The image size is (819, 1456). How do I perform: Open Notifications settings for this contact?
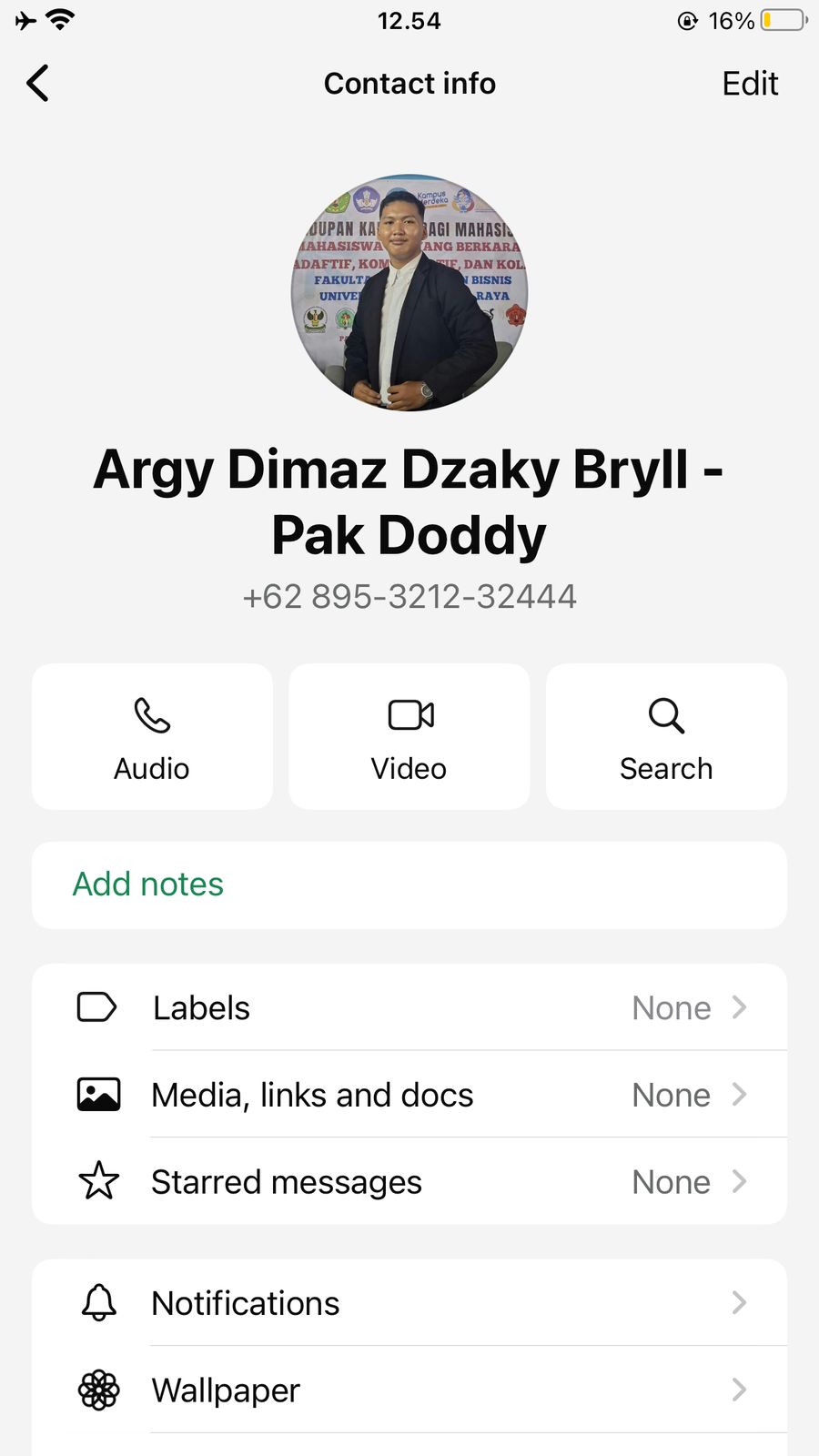click(409, 1303)
